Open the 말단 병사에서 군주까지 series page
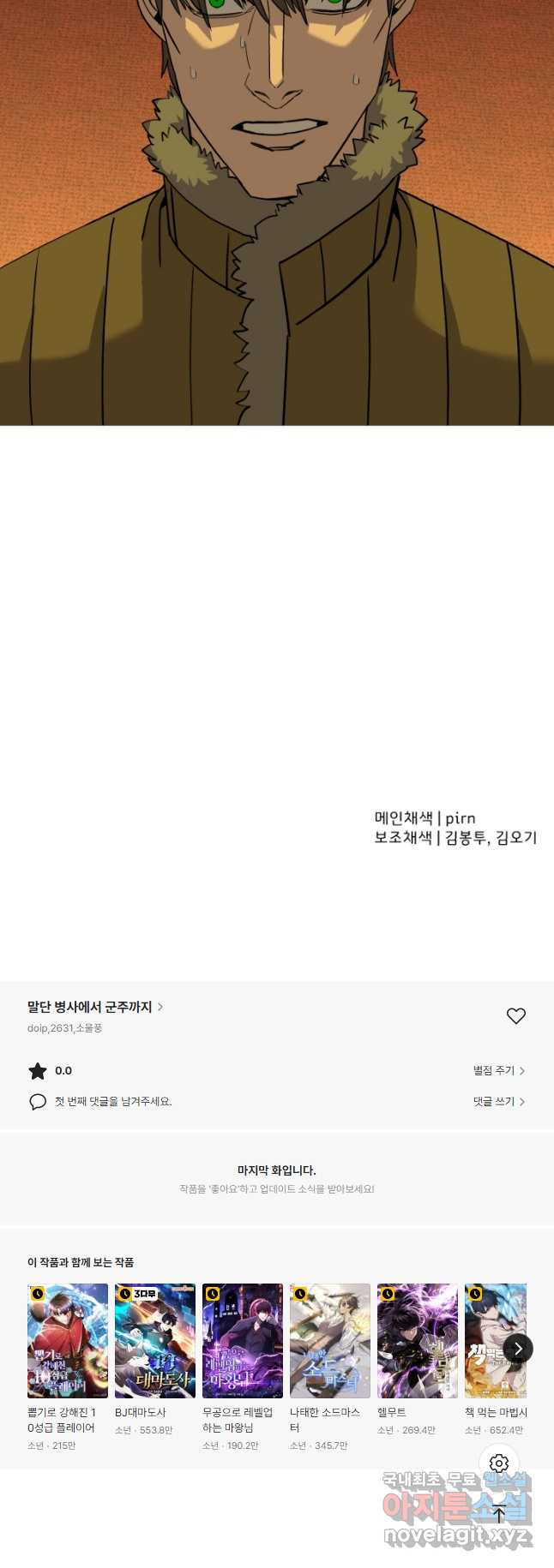554x1568 pixels. coord(94,1007)
